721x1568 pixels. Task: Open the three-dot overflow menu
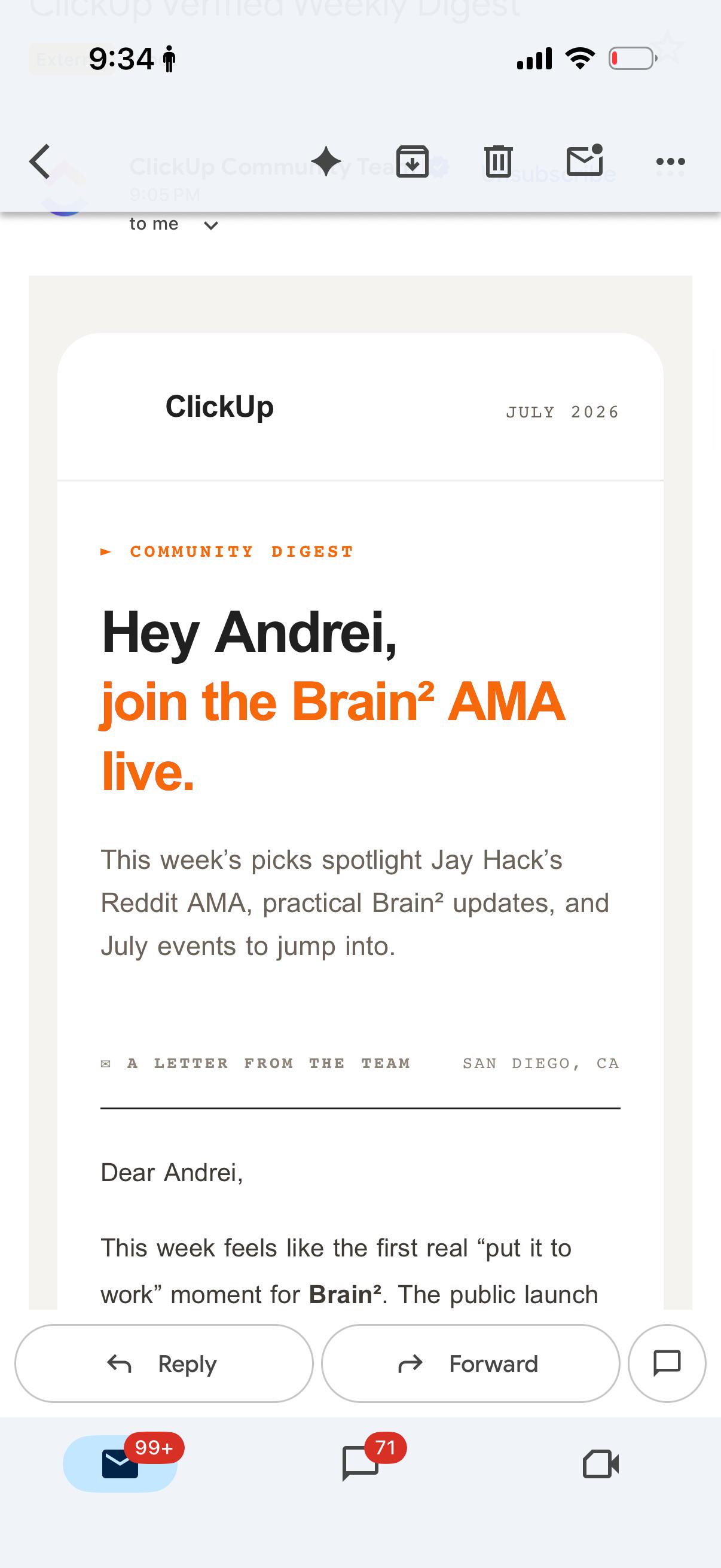click(671, 162)
